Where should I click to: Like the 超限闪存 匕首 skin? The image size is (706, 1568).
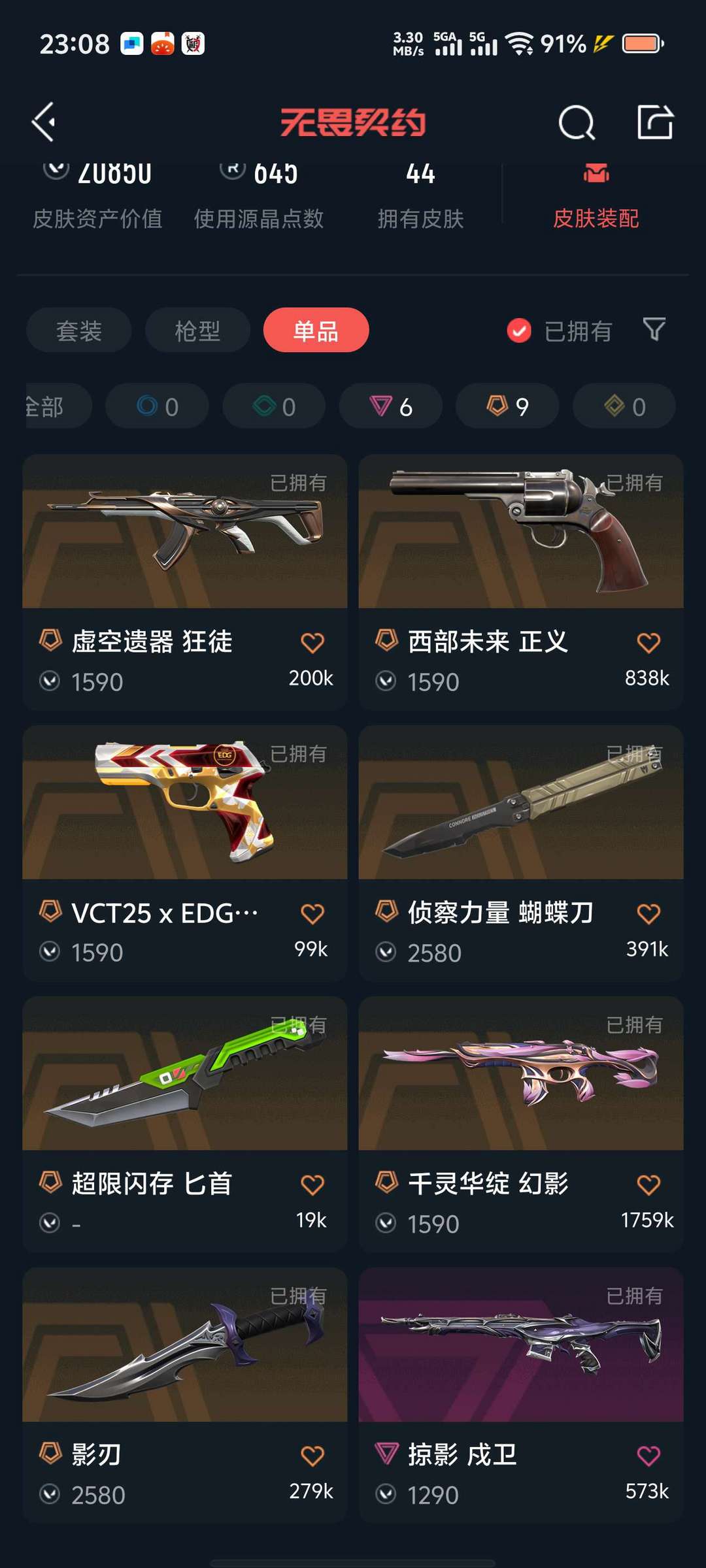click(x=312, y=1184)
